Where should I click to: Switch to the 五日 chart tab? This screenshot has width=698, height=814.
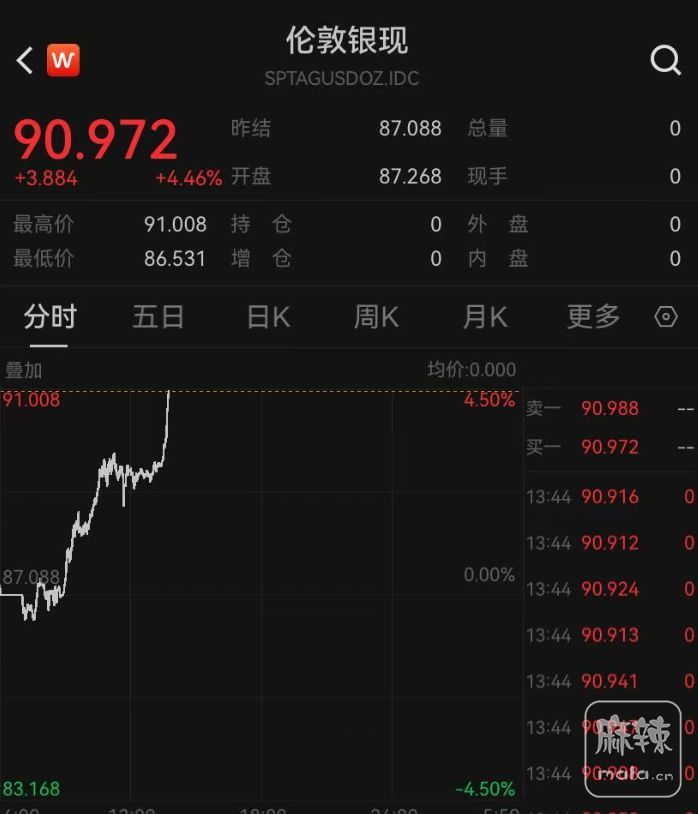click(x=158, y=318)
